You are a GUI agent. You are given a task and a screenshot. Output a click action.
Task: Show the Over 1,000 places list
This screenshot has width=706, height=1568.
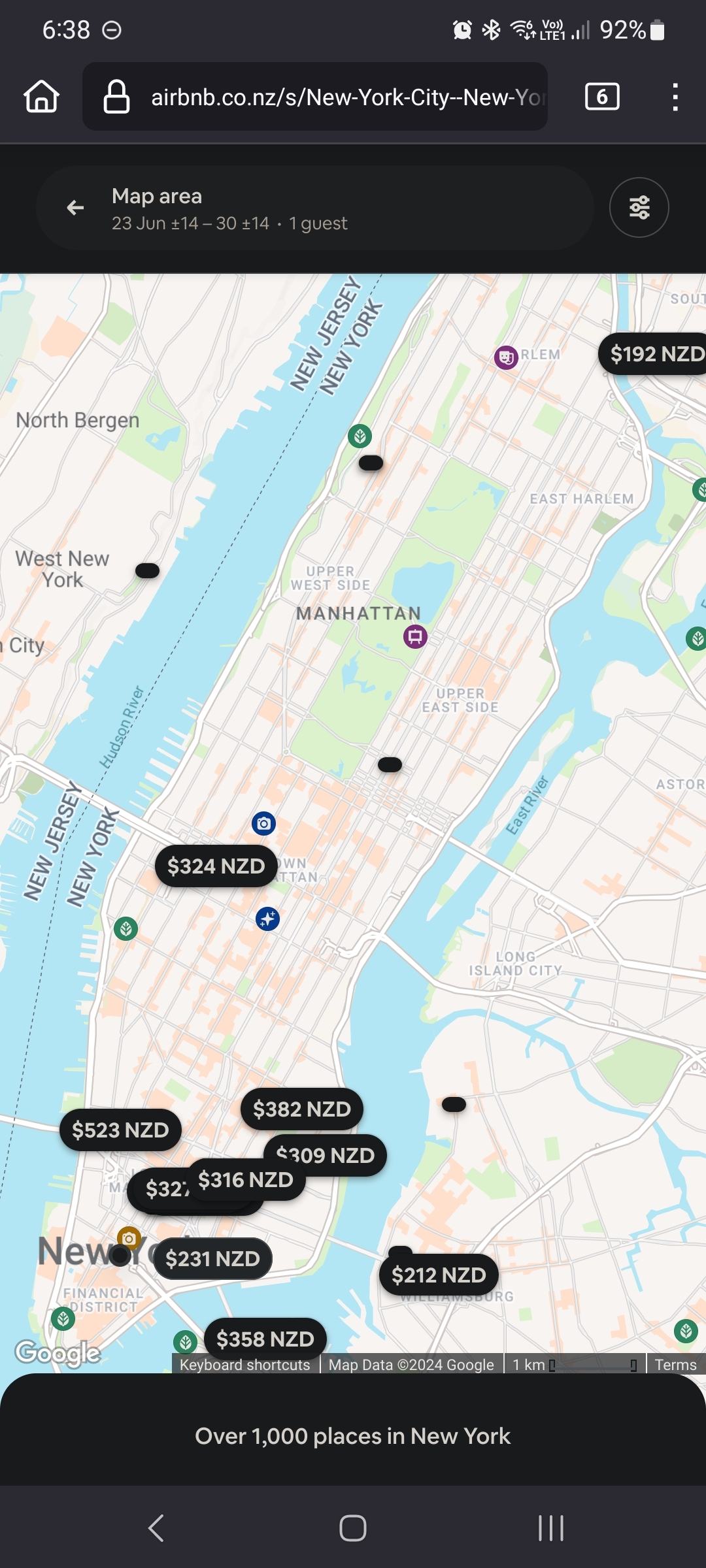pyautogui.click(x=353, y=1436)
